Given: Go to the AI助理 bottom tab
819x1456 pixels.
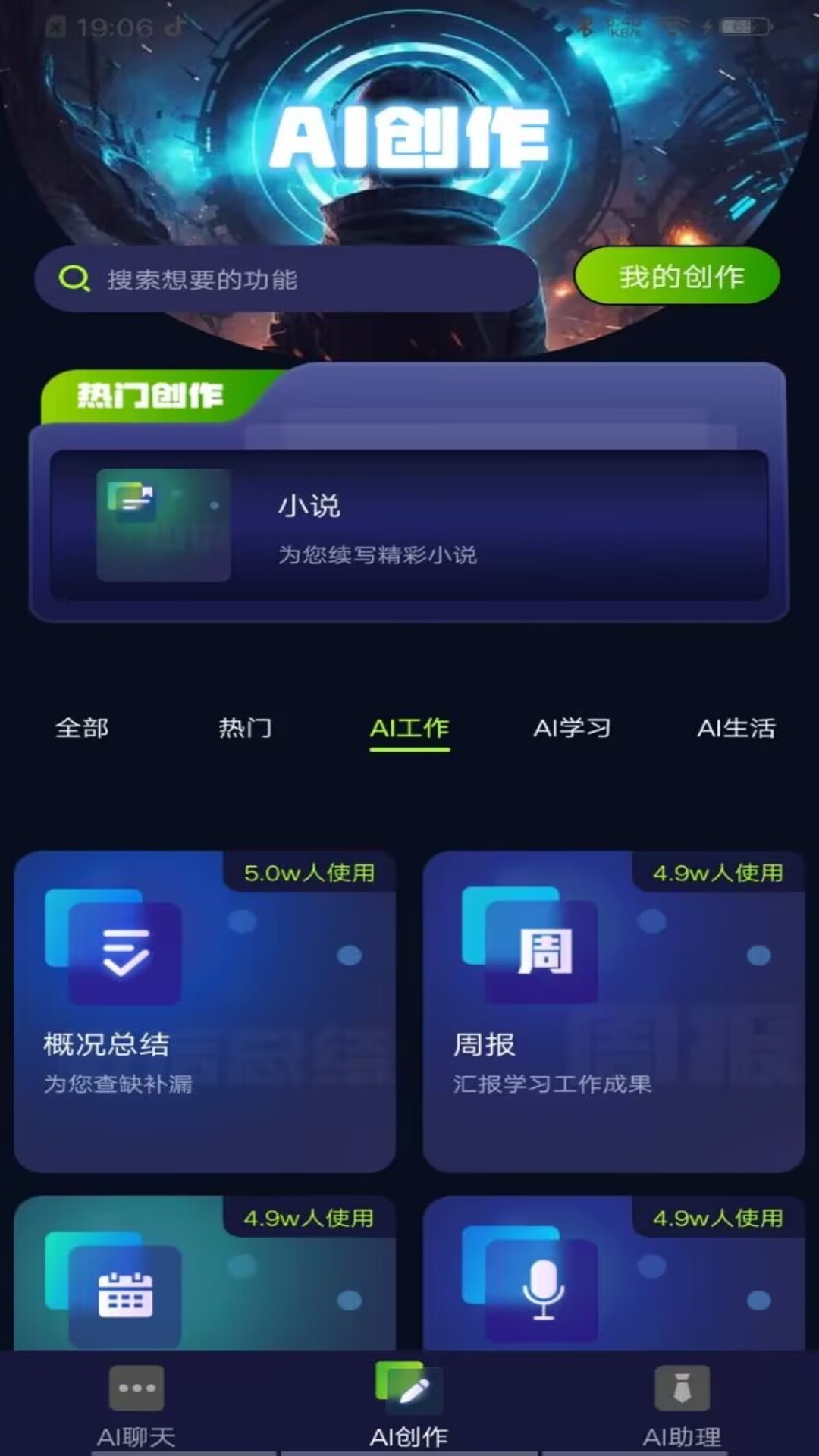Looking at the screenshot, I should coord(682,1405).
